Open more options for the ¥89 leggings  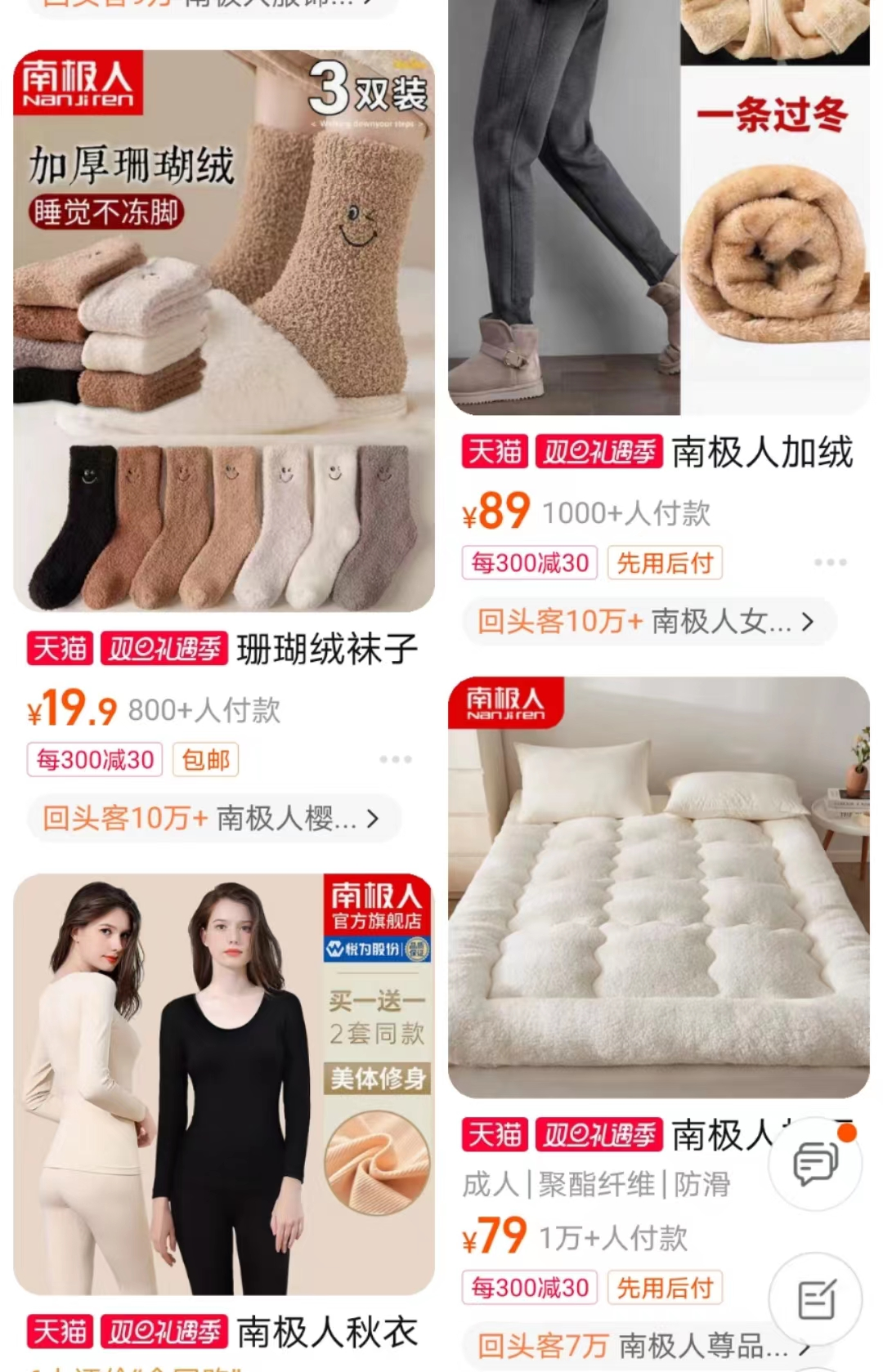coord(831,562)
